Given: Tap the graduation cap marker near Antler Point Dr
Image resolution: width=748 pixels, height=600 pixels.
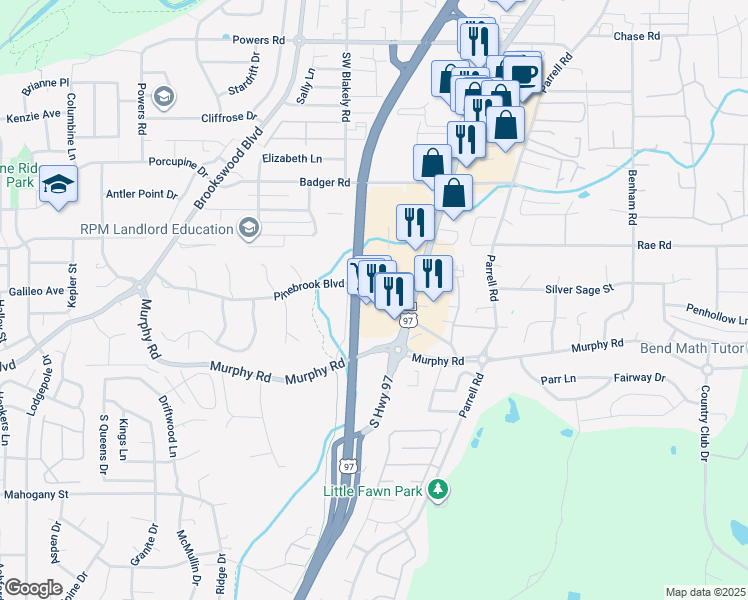Looking at the screenshot, I should [x=59, y=185].
